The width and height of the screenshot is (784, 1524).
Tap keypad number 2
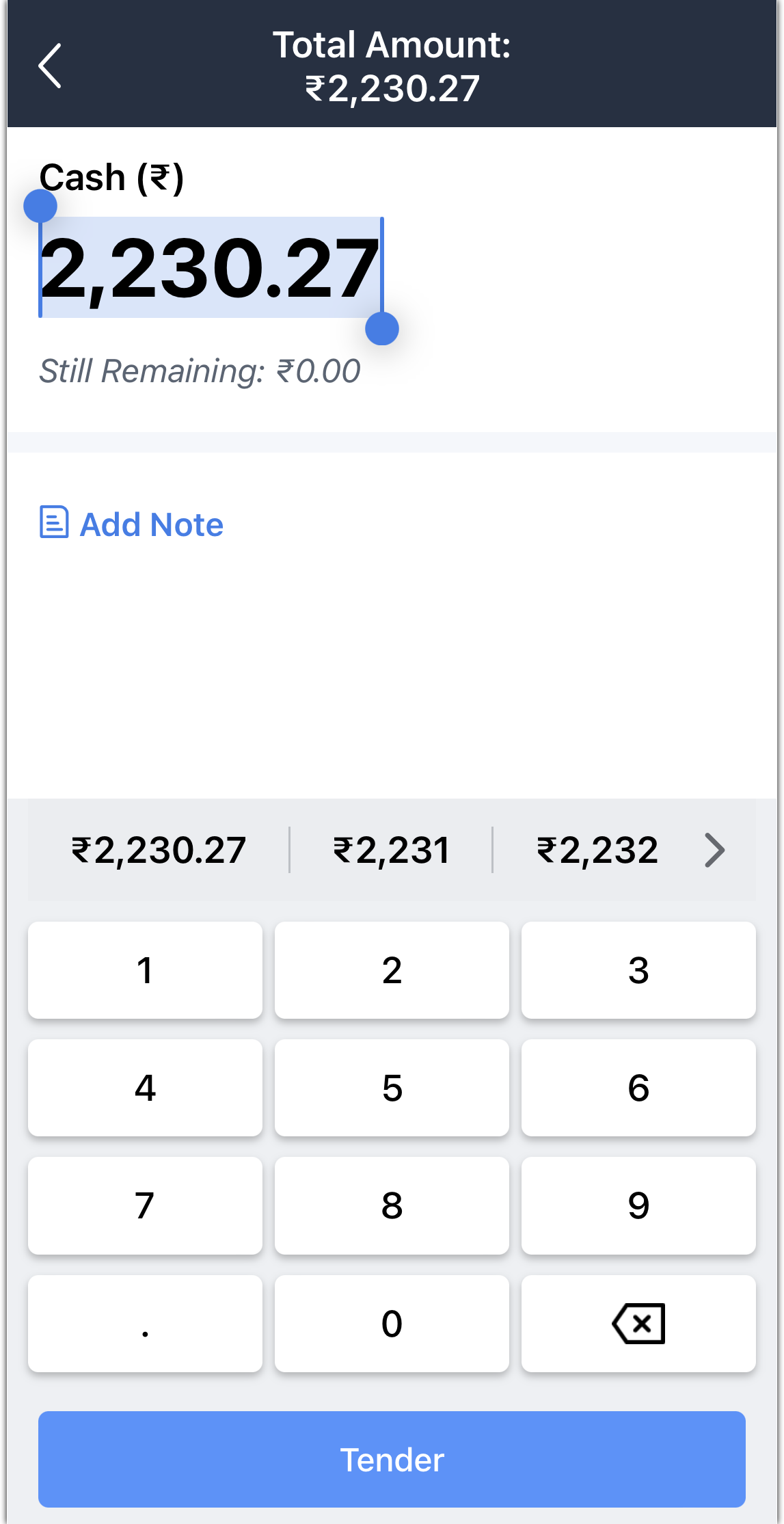click(392, 970)
